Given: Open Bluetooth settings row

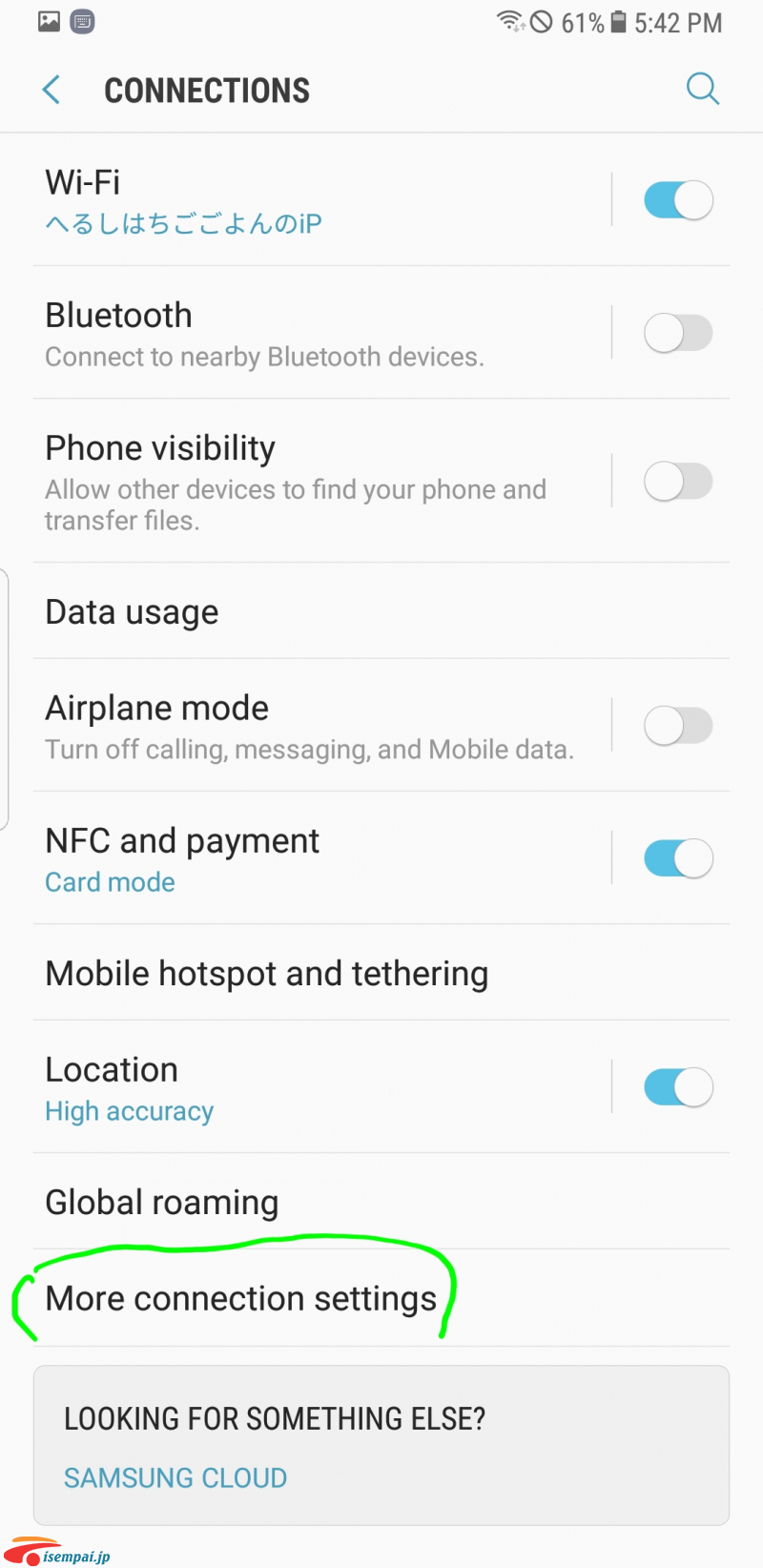Looking at the screenshot, I should tap(286, 334).
